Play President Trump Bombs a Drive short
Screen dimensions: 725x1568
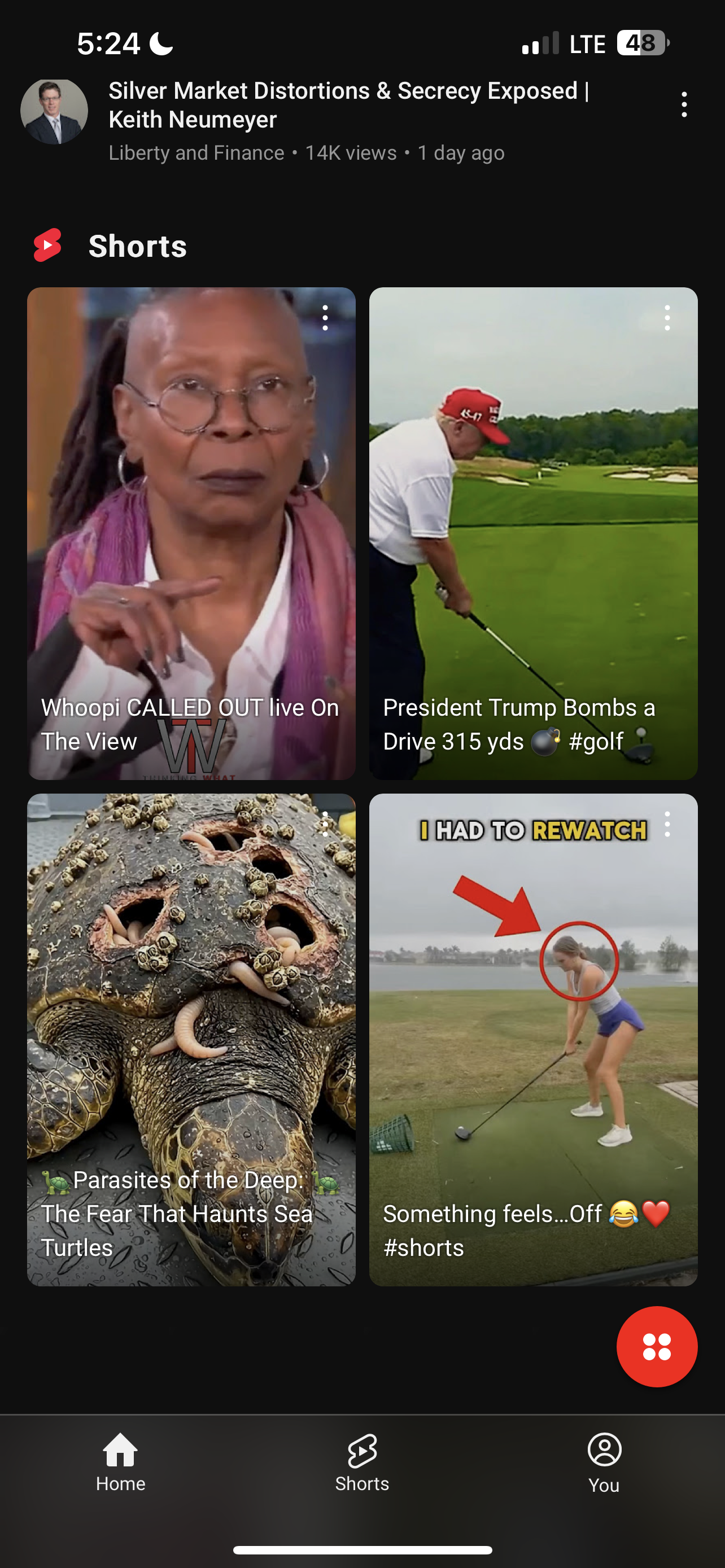533,533
